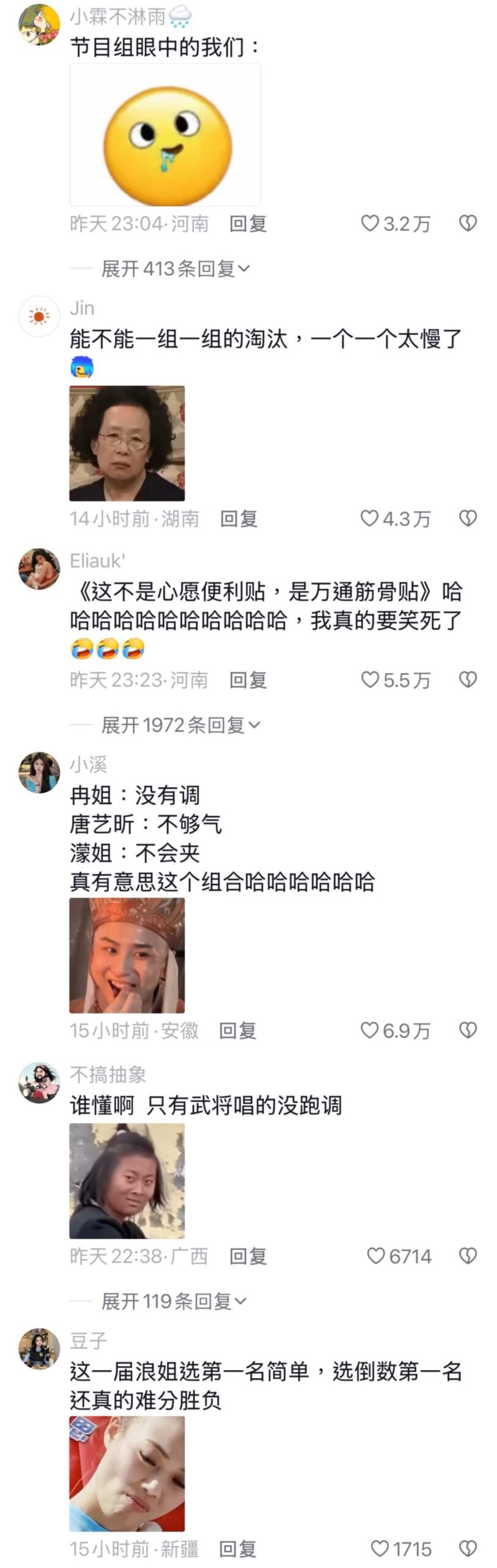
Task: Expand the 413 replies
Action: click(175, 268)
